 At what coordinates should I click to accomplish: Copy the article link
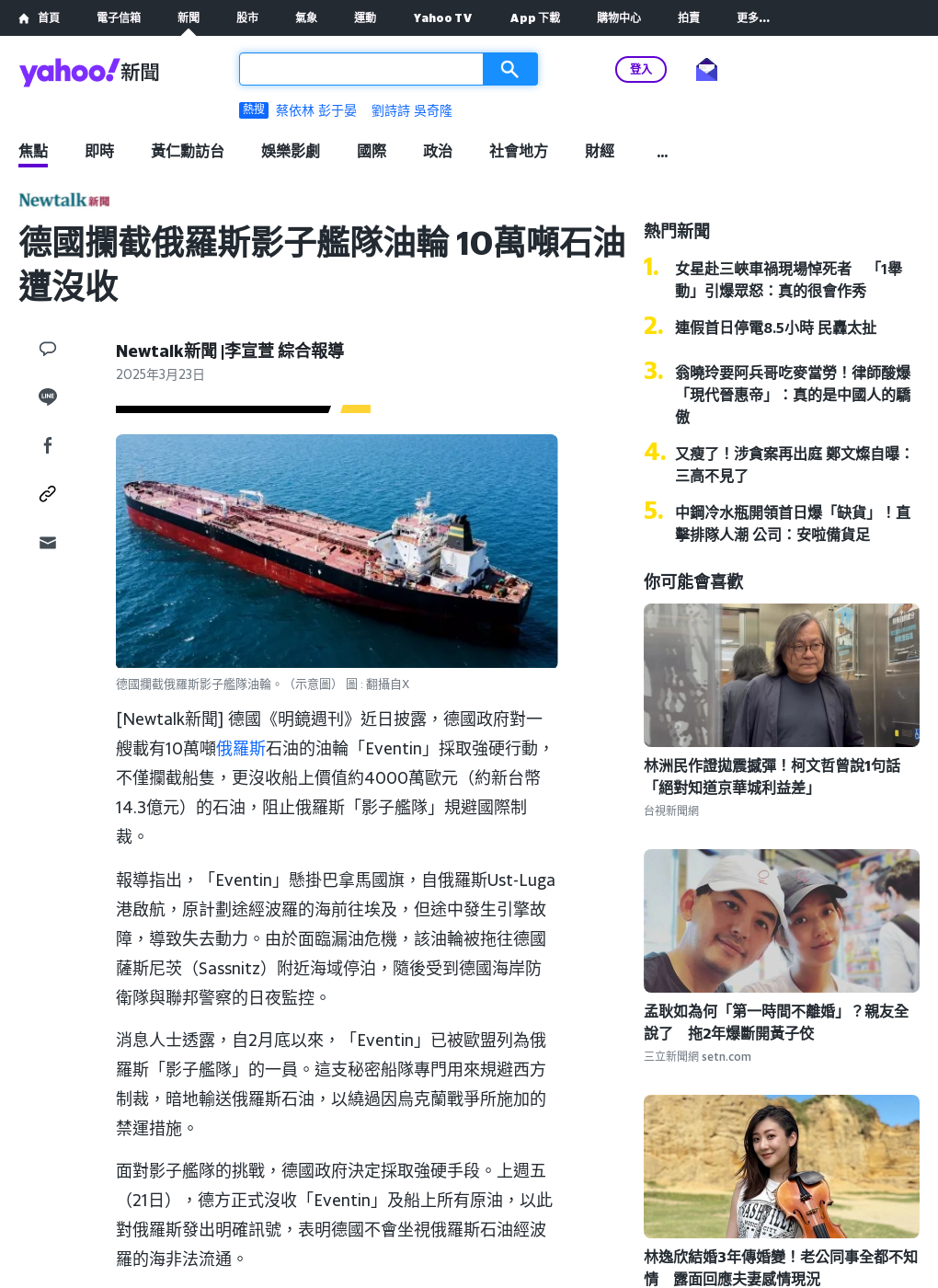pos(48,494)
